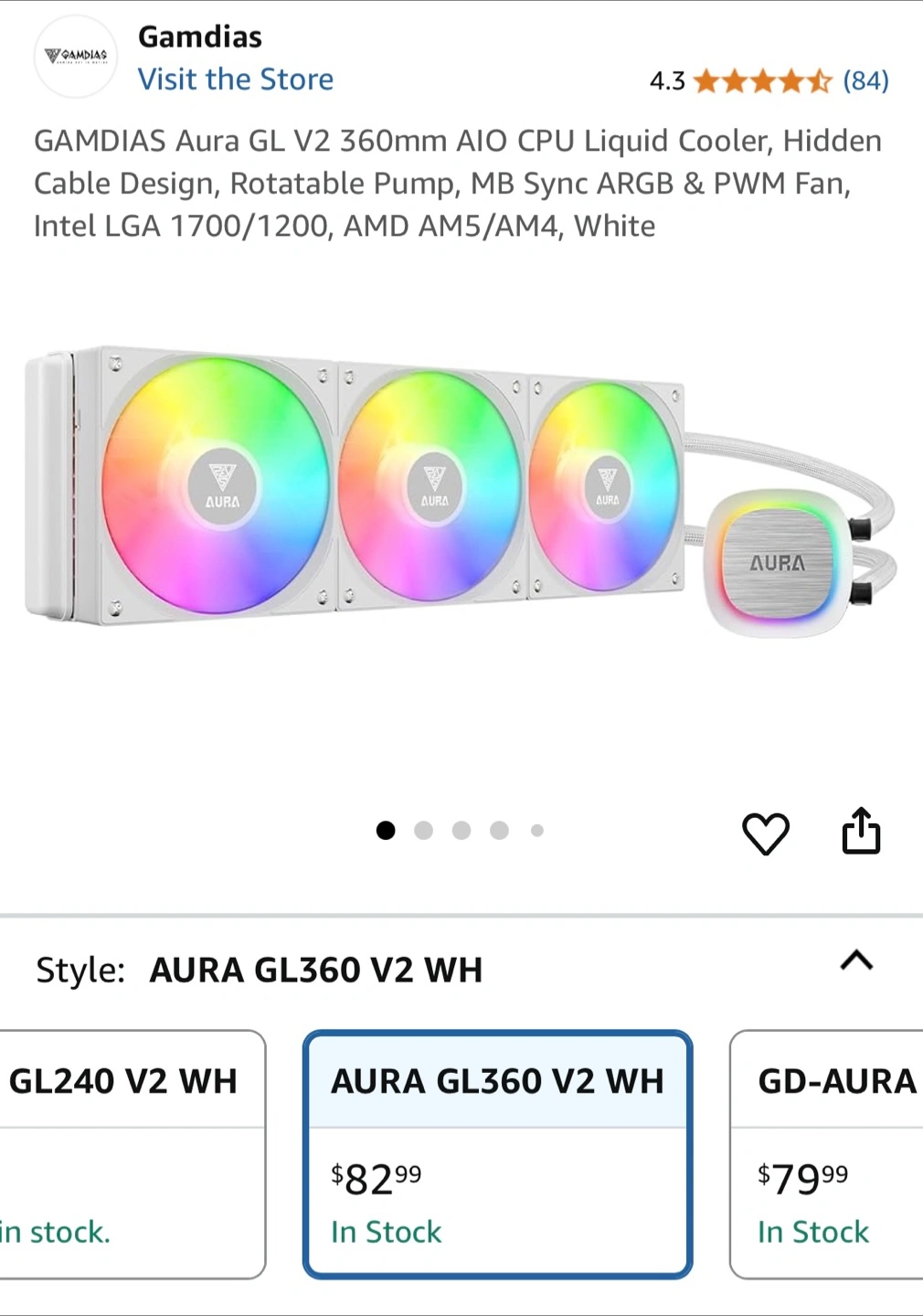Visit the Gamdias store

[235, 80]
